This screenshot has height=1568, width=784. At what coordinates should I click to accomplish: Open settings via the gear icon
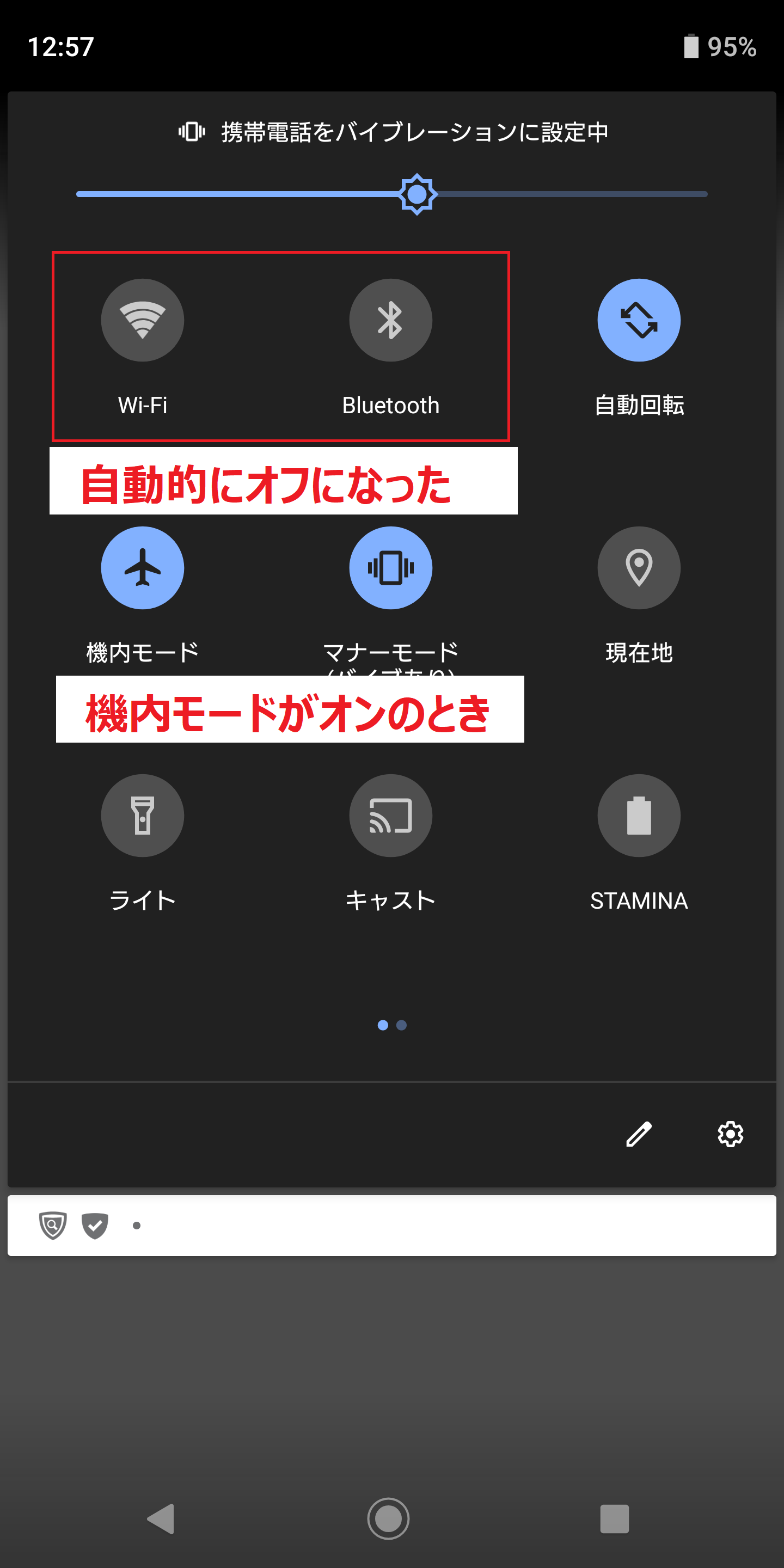click(x=731, y=1134)
